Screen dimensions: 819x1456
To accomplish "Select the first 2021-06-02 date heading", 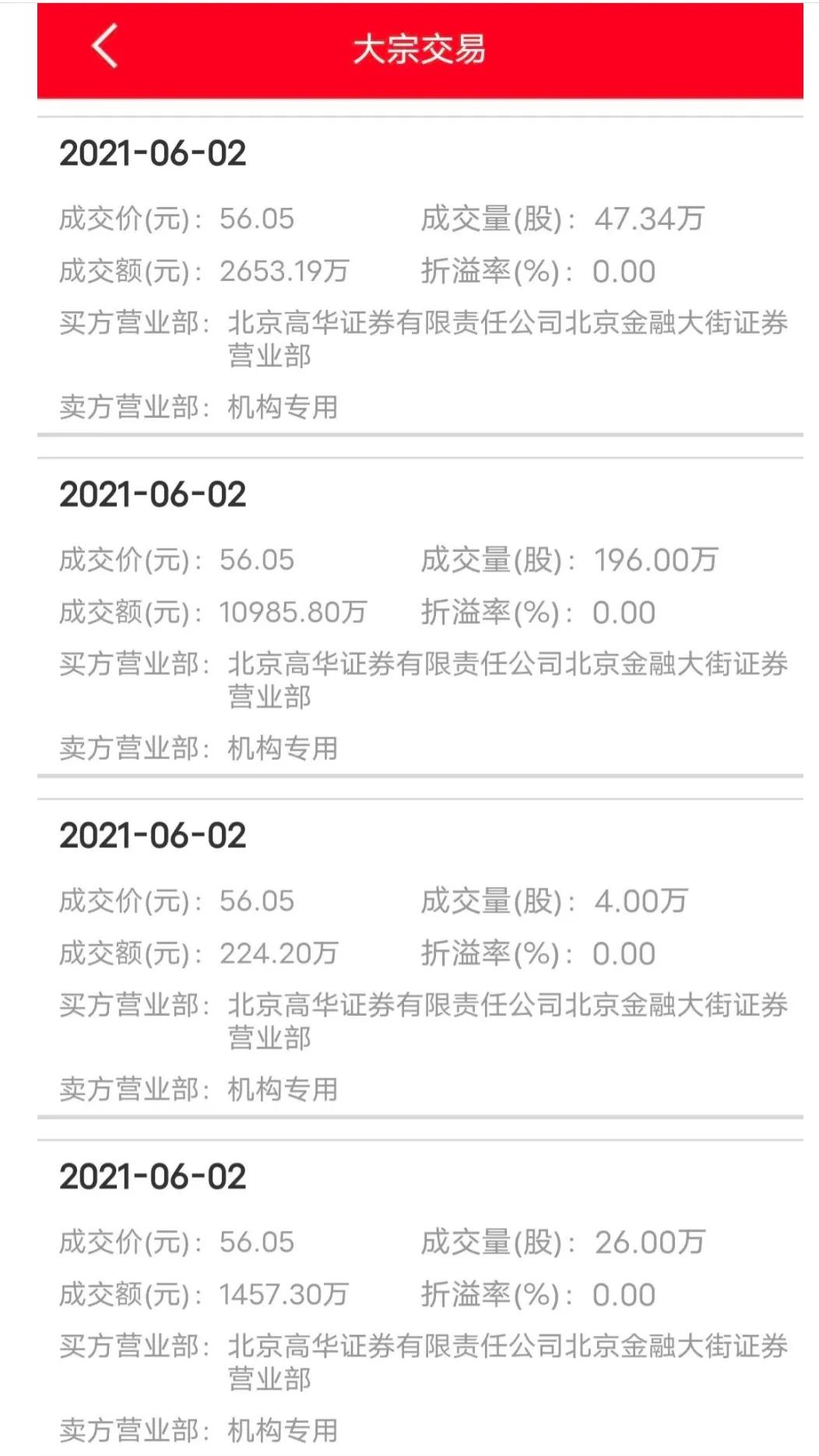I will click(x=153, y=153).
